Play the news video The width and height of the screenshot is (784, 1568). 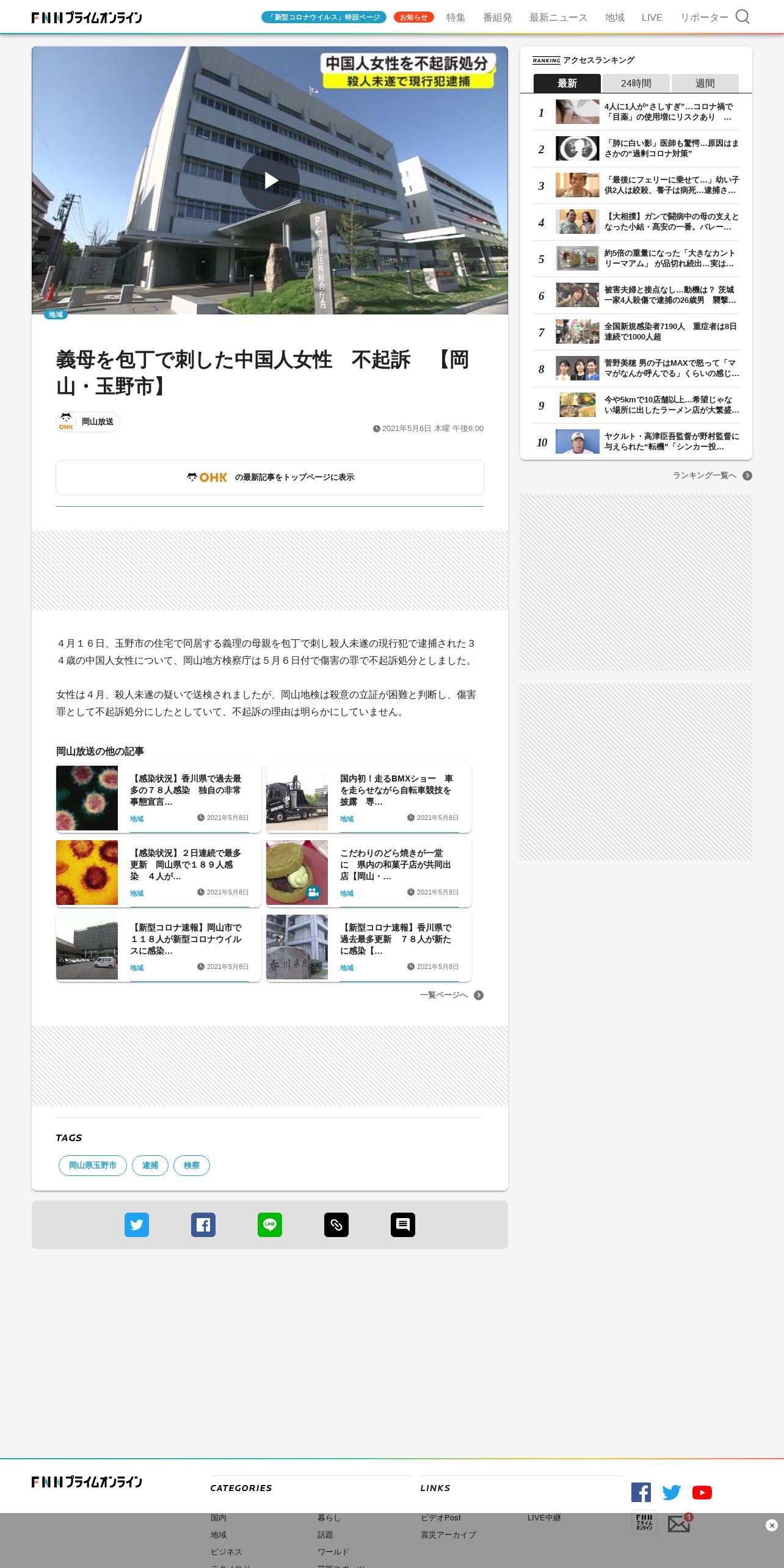point(270,180)
